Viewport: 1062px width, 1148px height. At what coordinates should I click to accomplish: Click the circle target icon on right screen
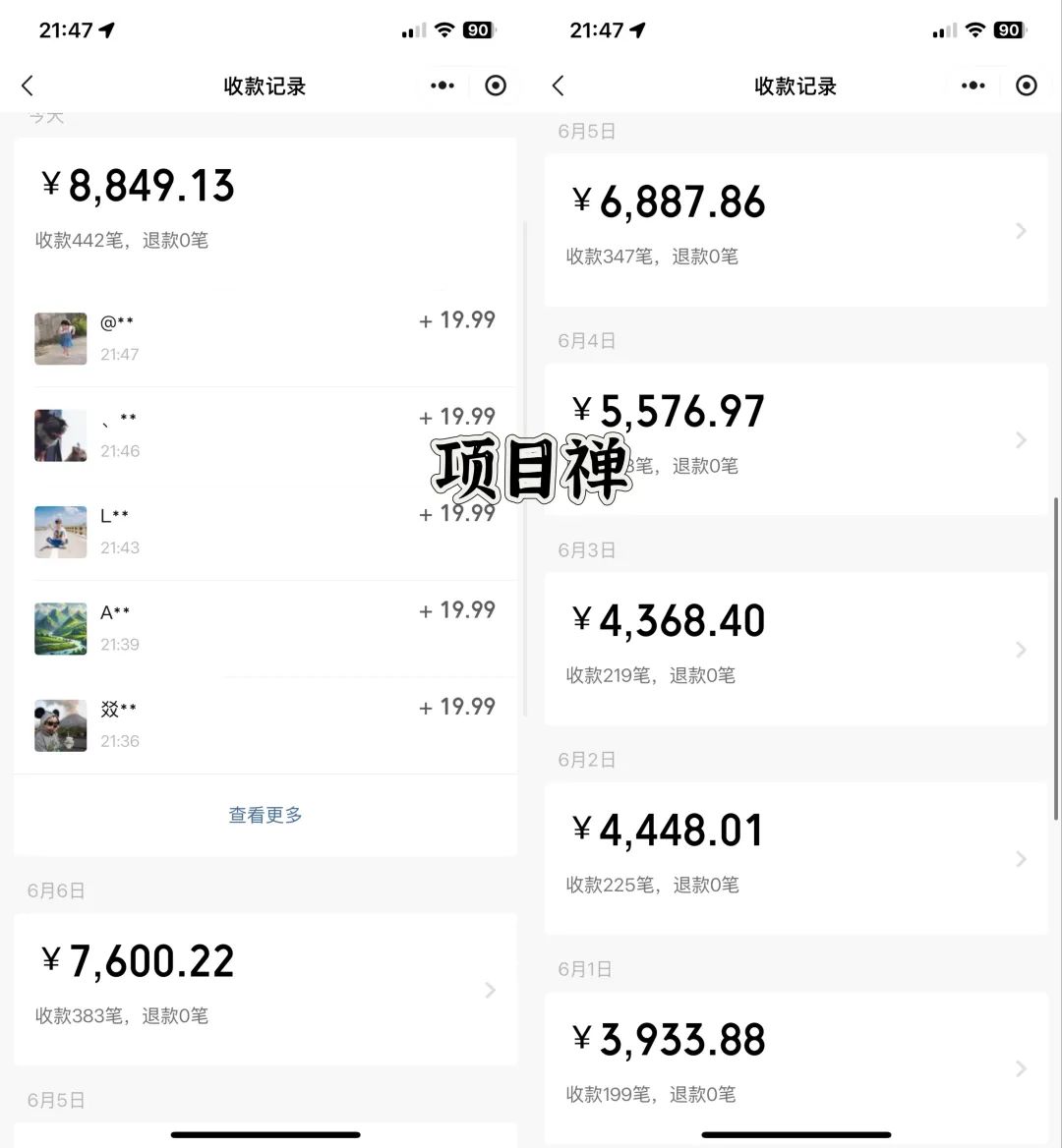[1026, 86]
